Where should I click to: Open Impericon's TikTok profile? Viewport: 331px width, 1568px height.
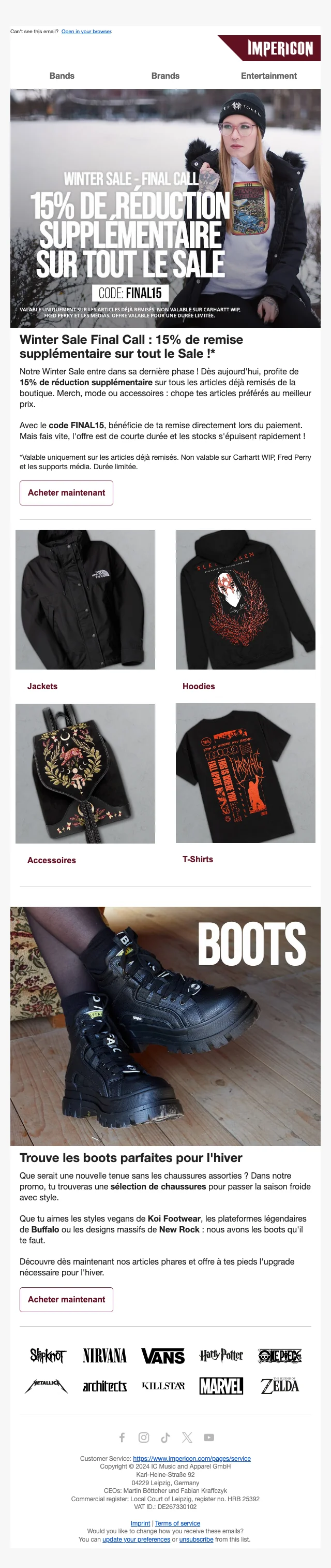pyautogui.click(x=165, y=1437)
